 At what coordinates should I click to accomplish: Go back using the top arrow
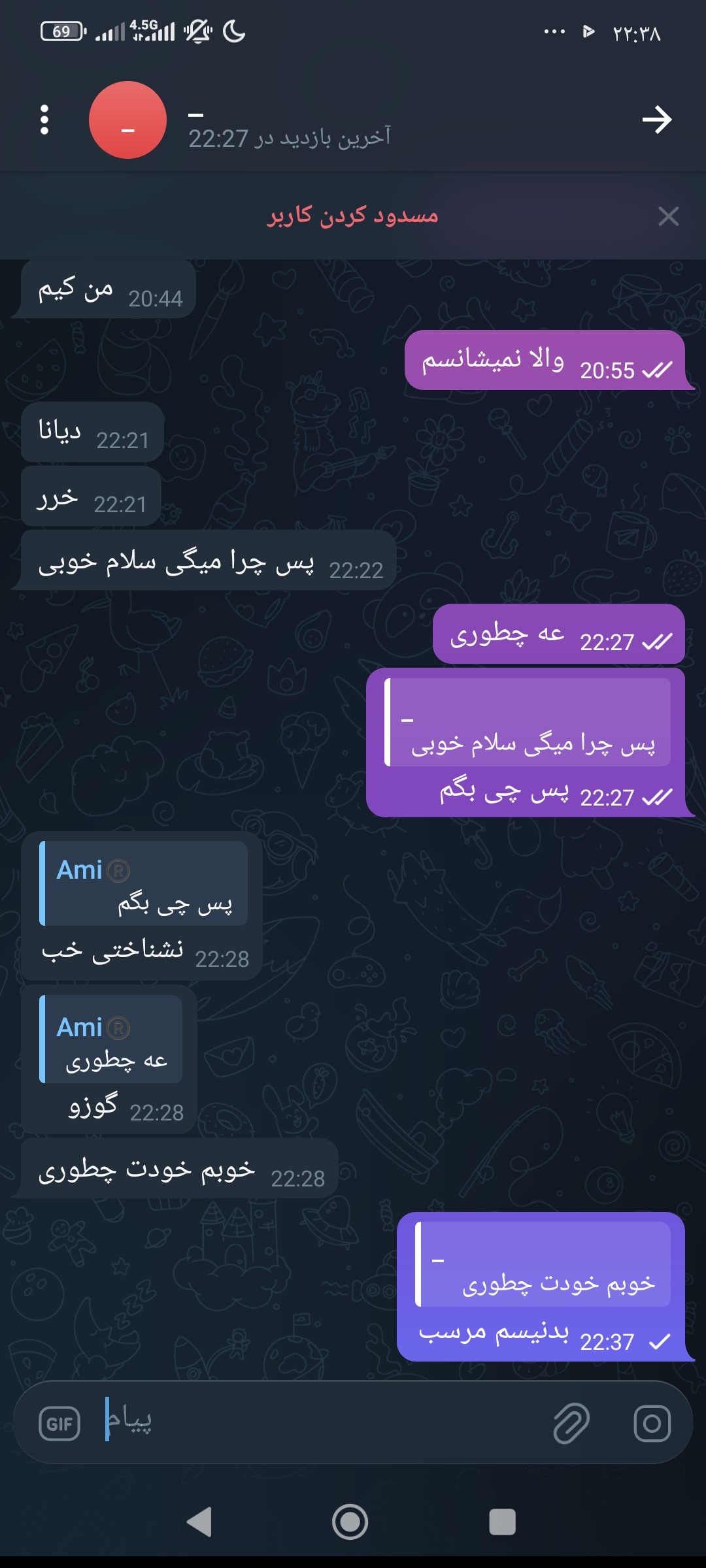pyautogui.click(x=657, y=120)
